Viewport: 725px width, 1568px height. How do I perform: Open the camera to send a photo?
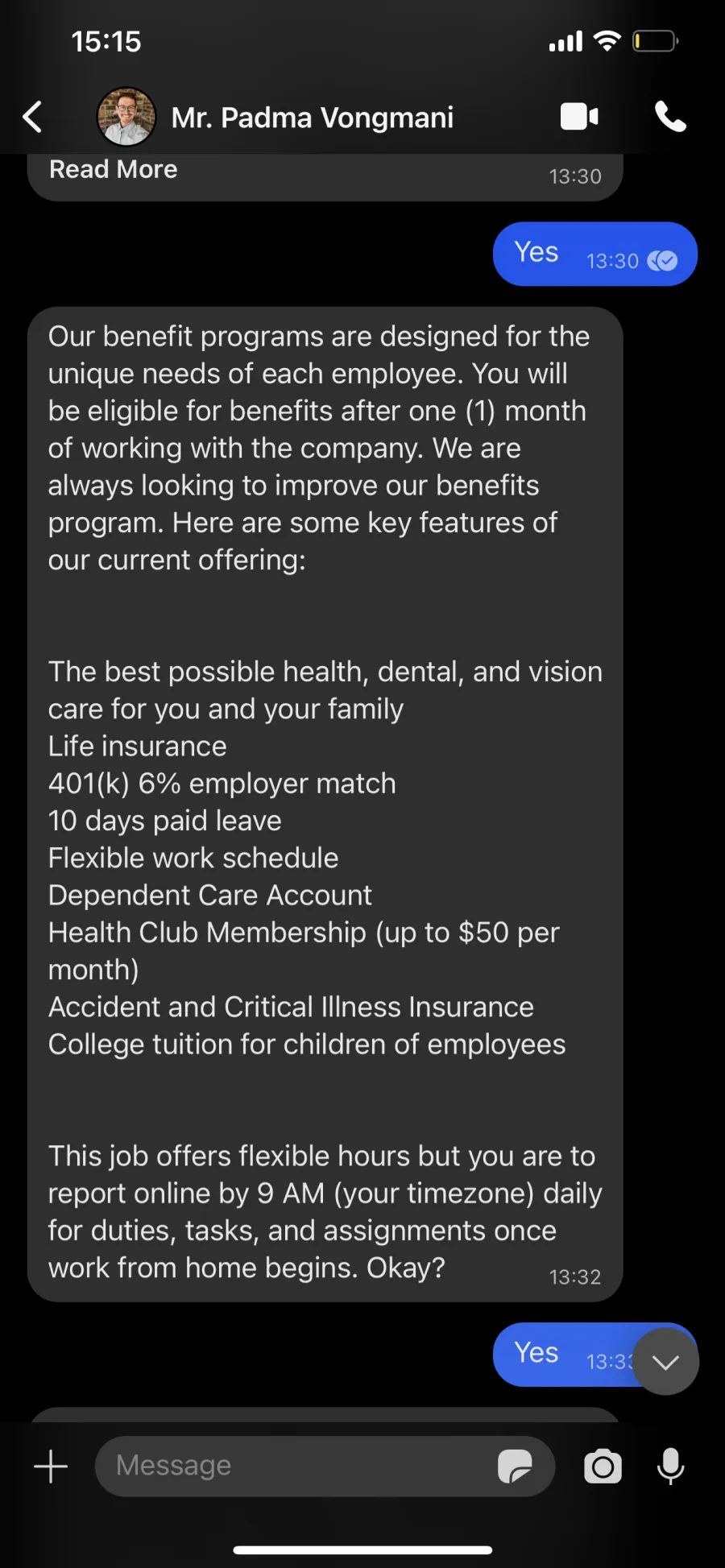pos(603,1466)
